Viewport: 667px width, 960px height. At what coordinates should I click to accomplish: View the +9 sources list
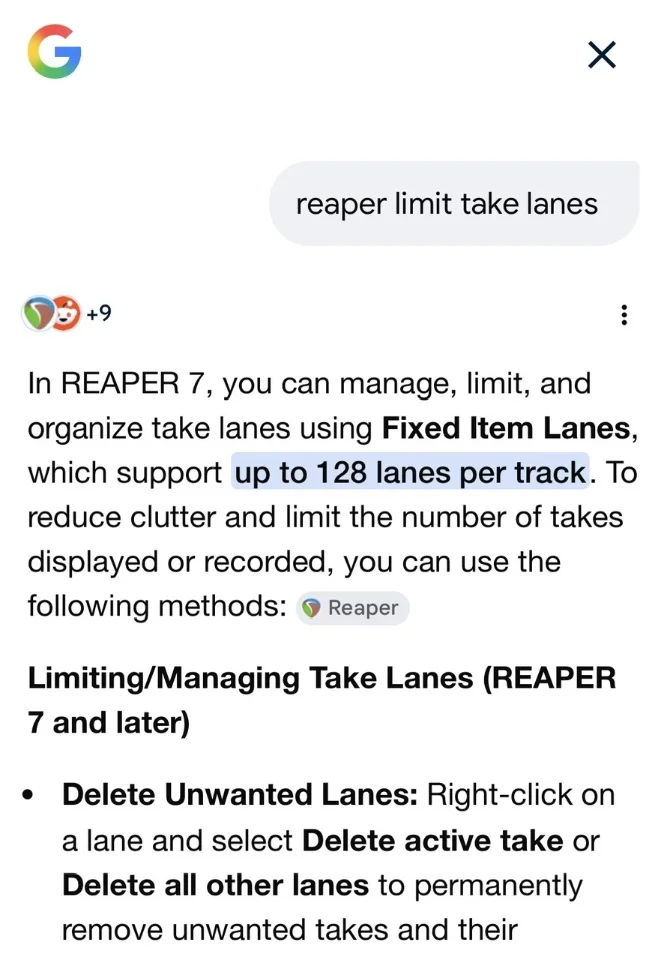(66, 314)
